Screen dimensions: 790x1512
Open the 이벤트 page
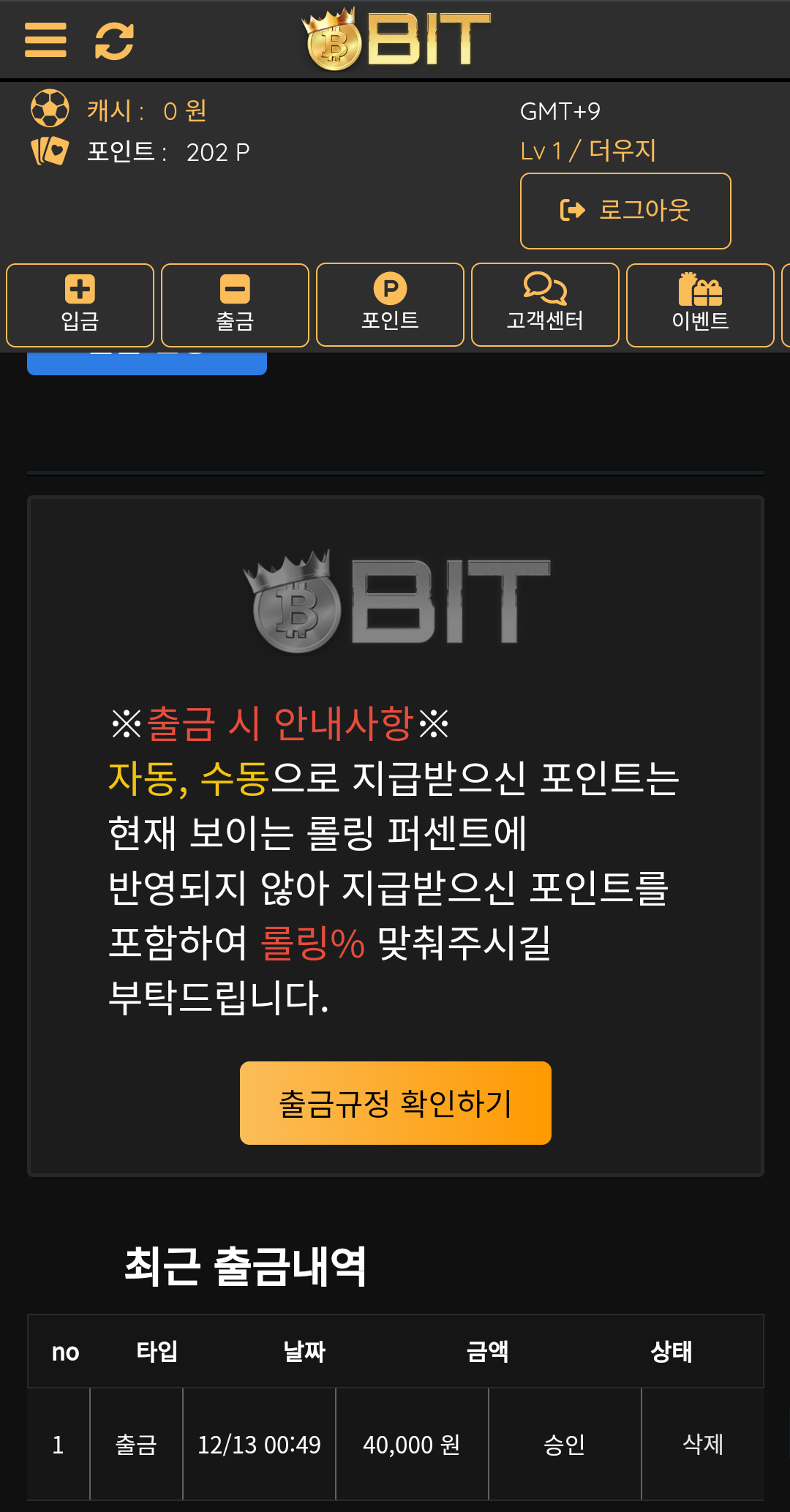(x=700, y=304)
